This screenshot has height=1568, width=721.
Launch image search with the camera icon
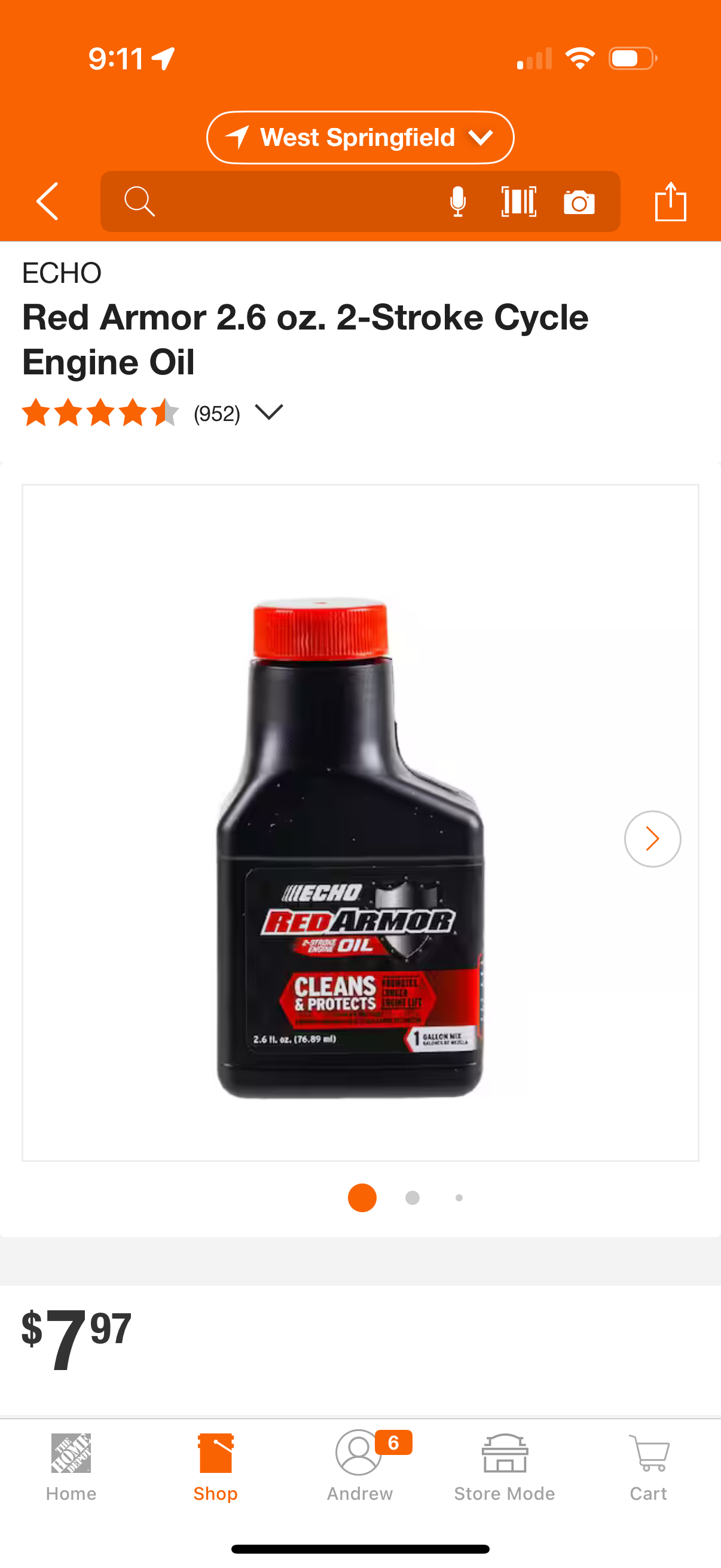579,202
